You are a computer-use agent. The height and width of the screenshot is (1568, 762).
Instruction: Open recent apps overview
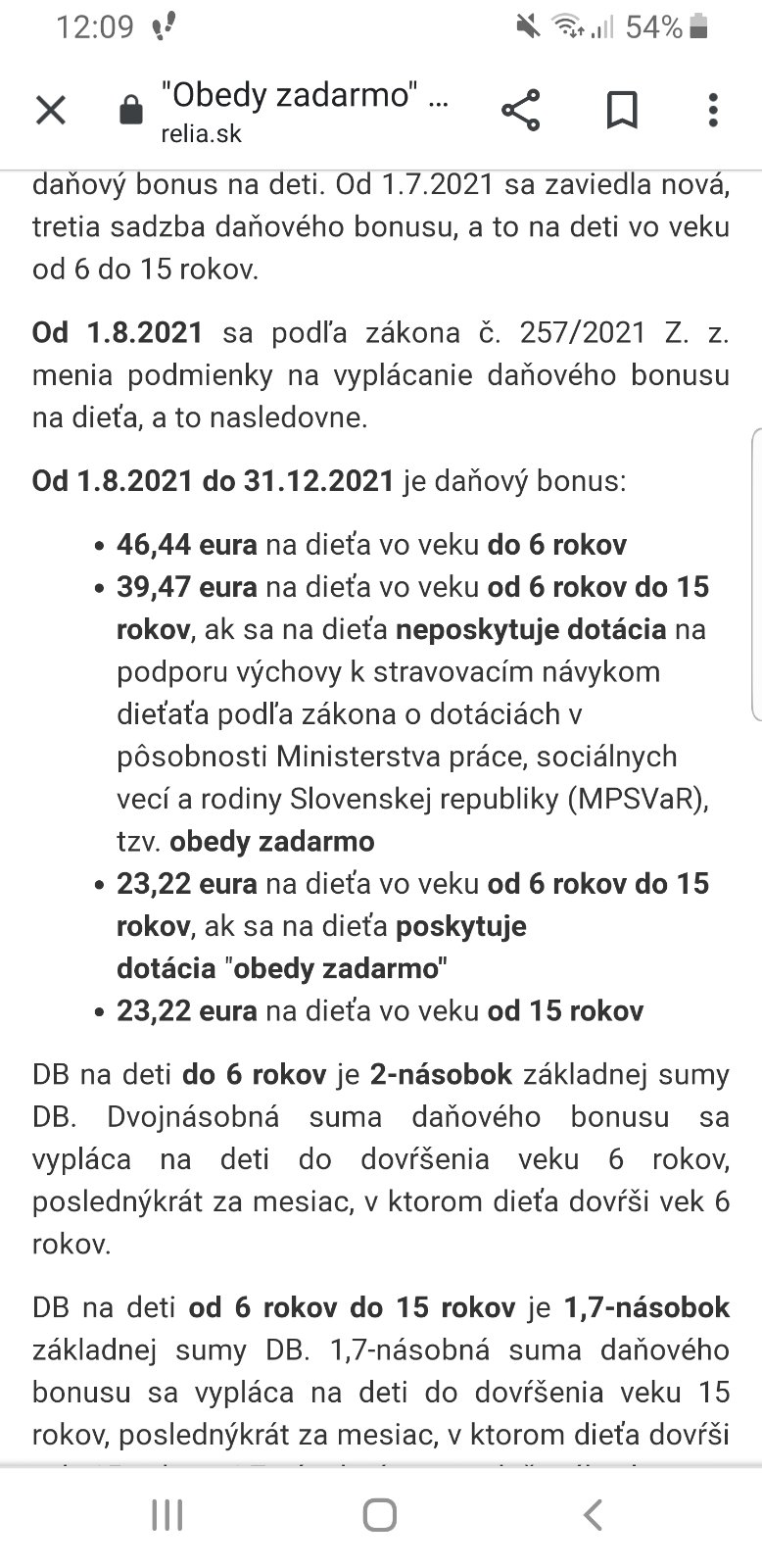[167, 1514]
